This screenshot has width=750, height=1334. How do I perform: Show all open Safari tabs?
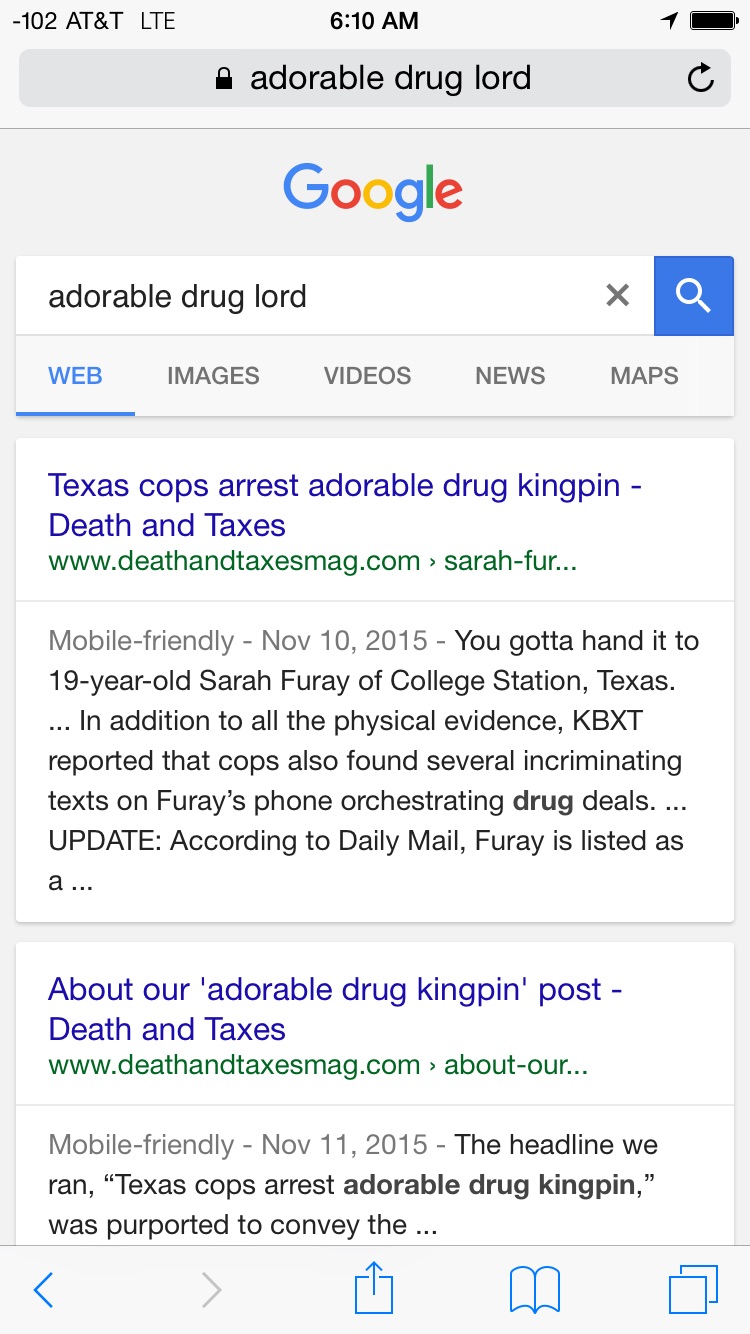[x=692, y=1290]
